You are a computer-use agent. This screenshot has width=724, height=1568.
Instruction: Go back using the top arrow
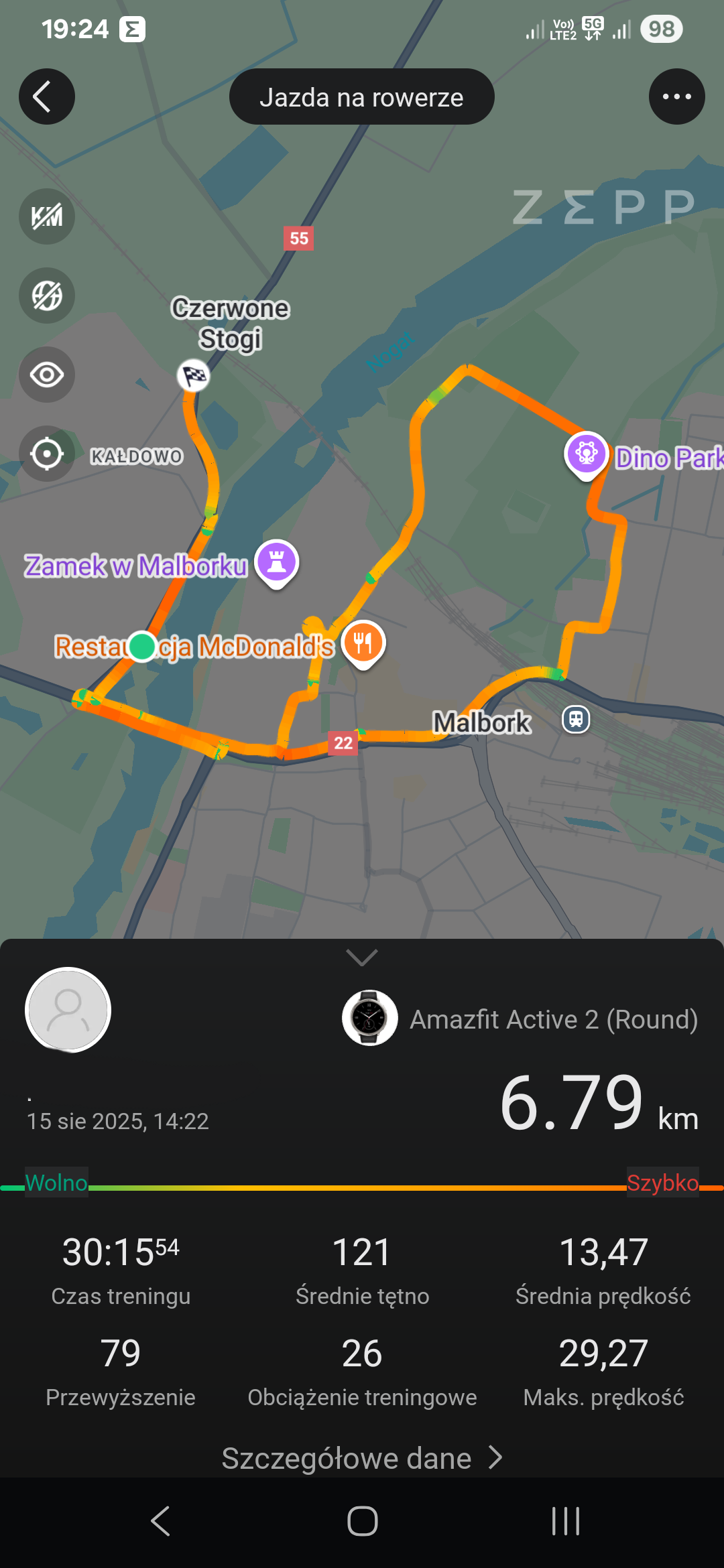click(46, 96)
